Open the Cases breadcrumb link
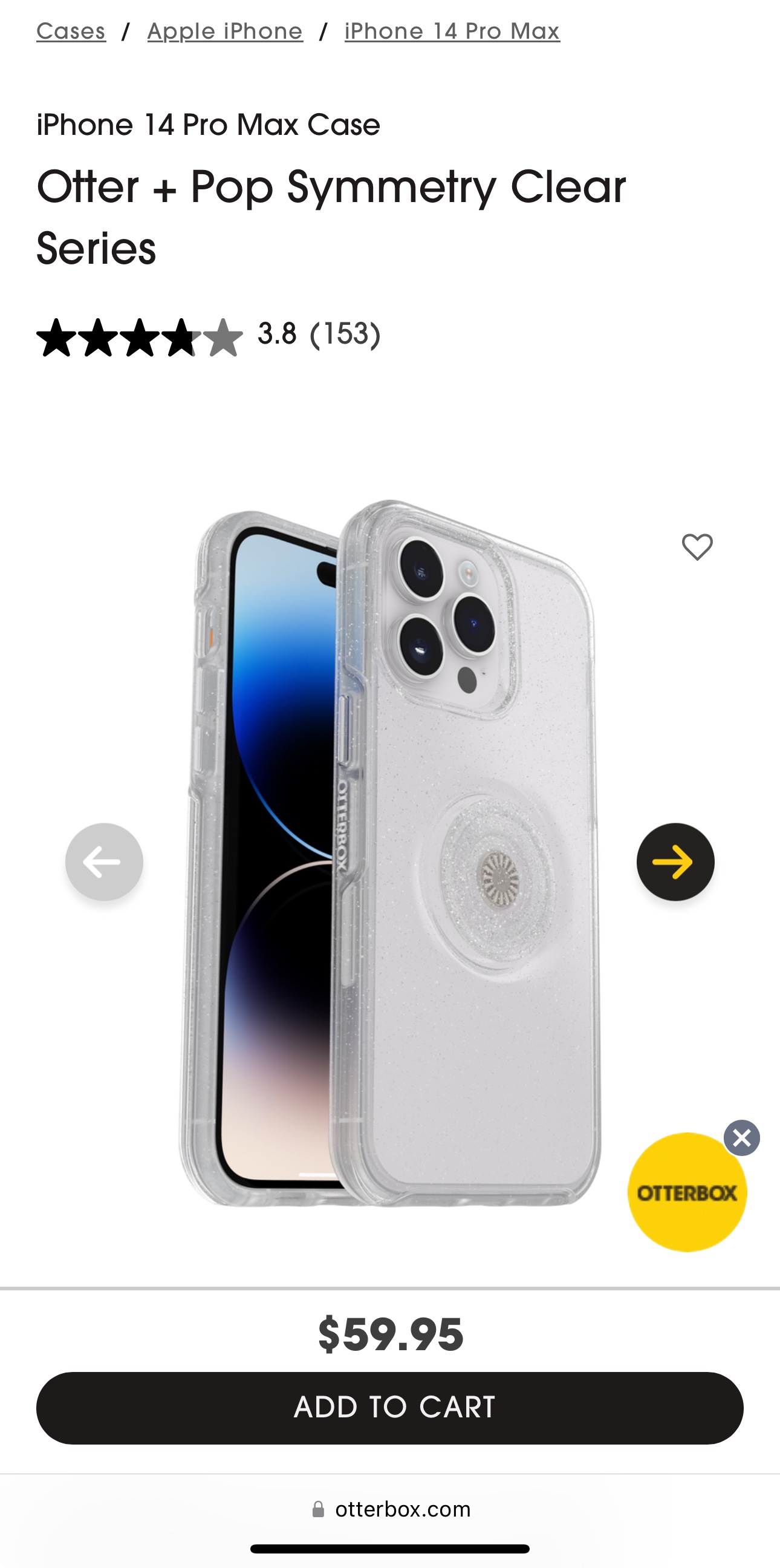The width and height of the screenshot is (780, 1568). point(71,31)
